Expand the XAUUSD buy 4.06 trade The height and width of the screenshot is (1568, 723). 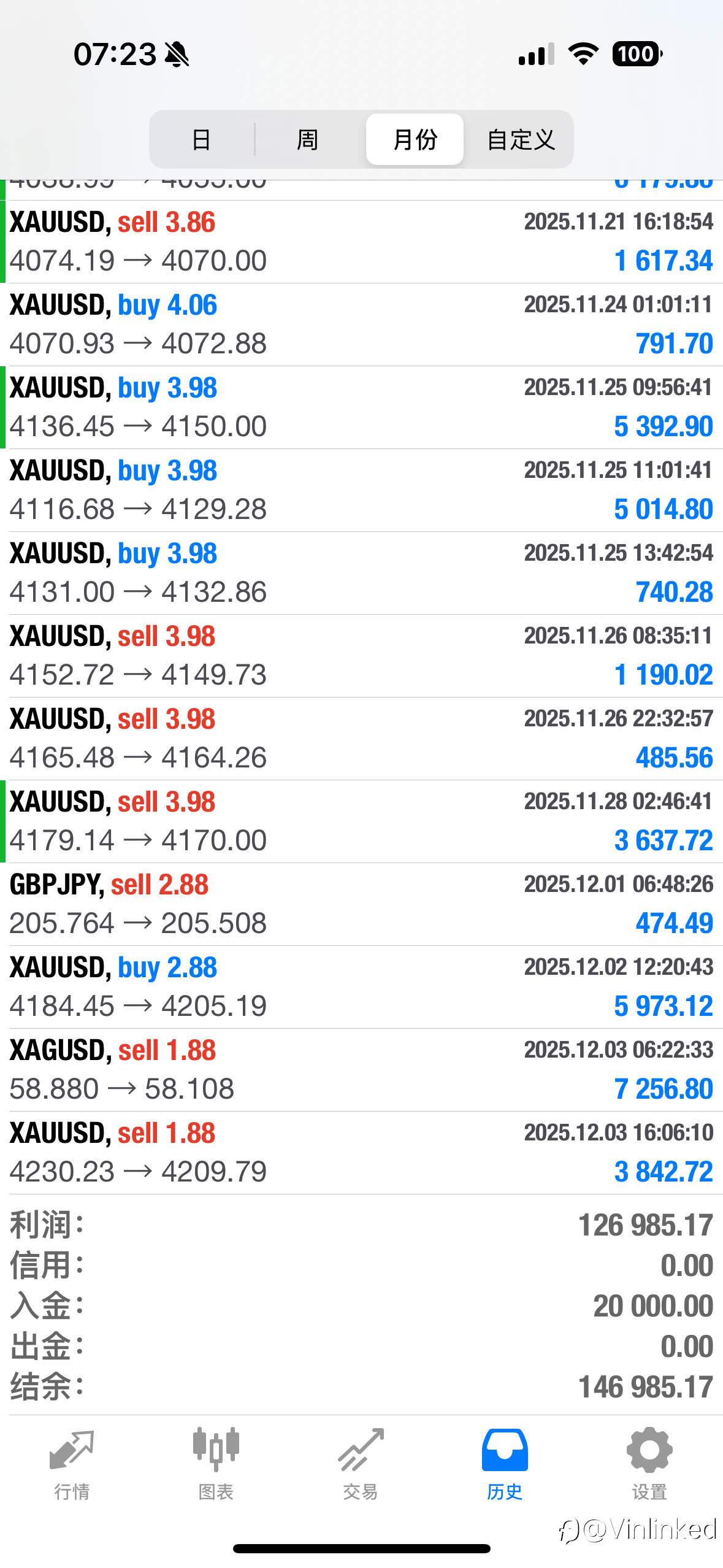click(x=361, y=325)
